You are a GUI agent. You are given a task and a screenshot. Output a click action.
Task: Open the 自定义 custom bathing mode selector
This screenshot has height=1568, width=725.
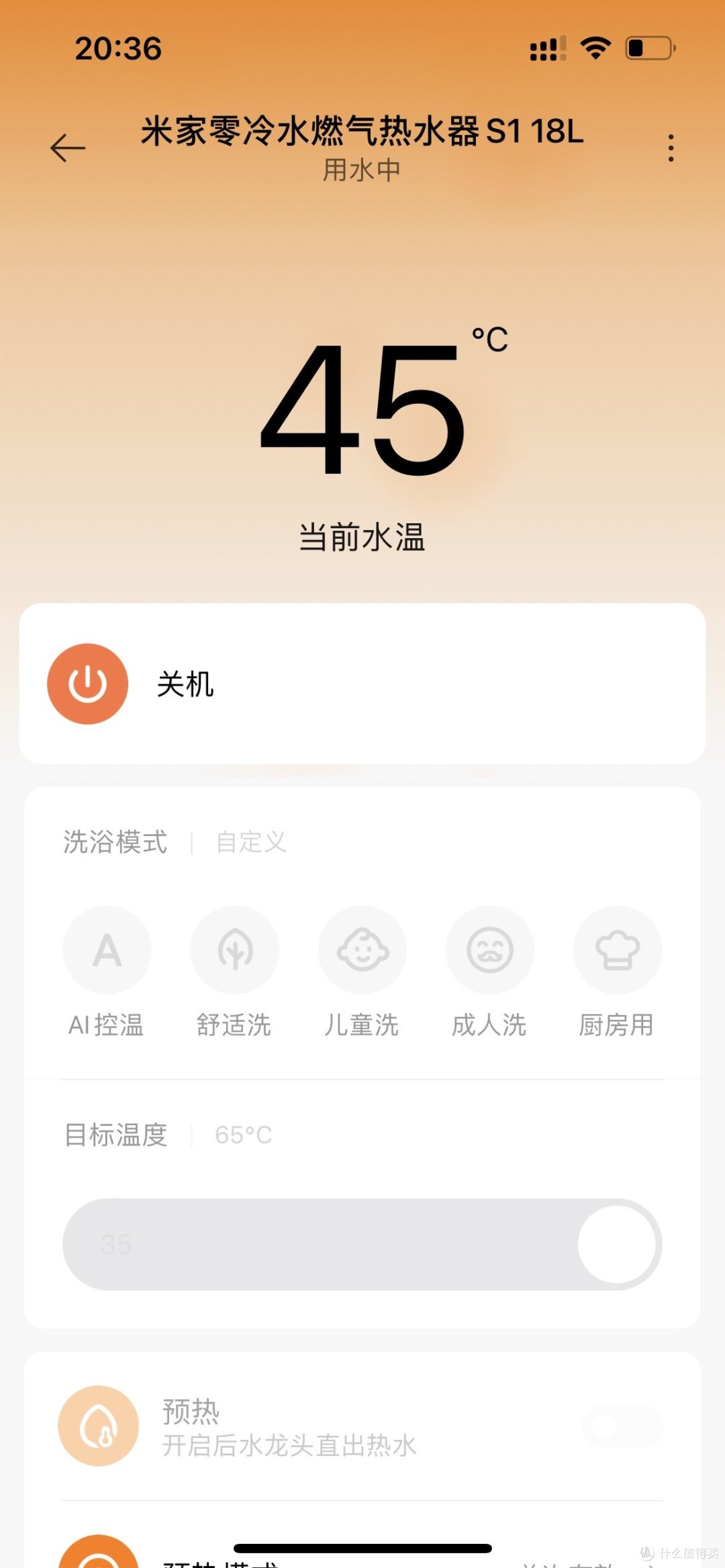pyautogui.click(x=252, y=843)
